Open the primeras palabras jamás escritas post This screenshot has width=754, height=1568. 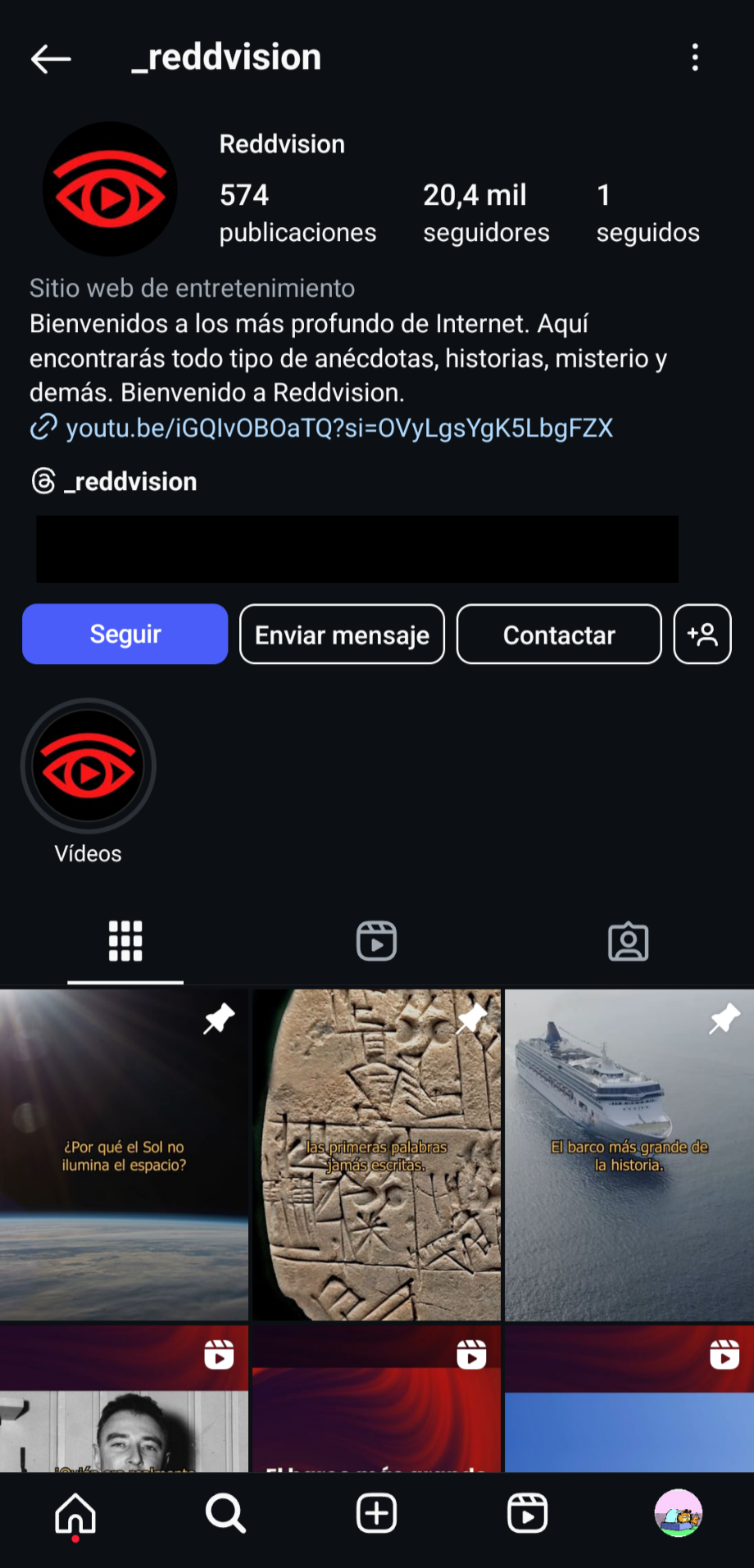tap(376, 1155)
